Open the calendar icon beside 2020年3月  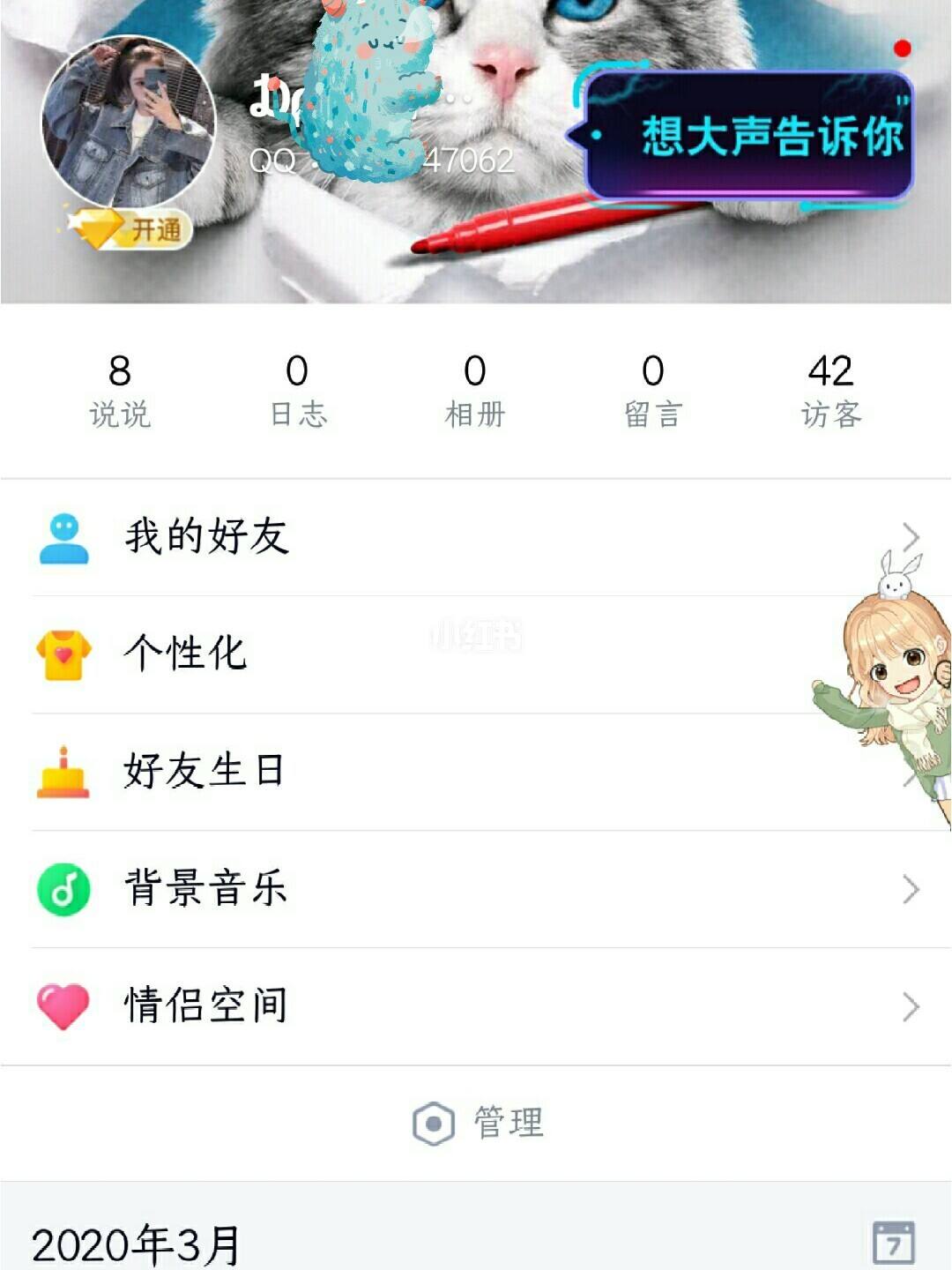coord(893,1243)
